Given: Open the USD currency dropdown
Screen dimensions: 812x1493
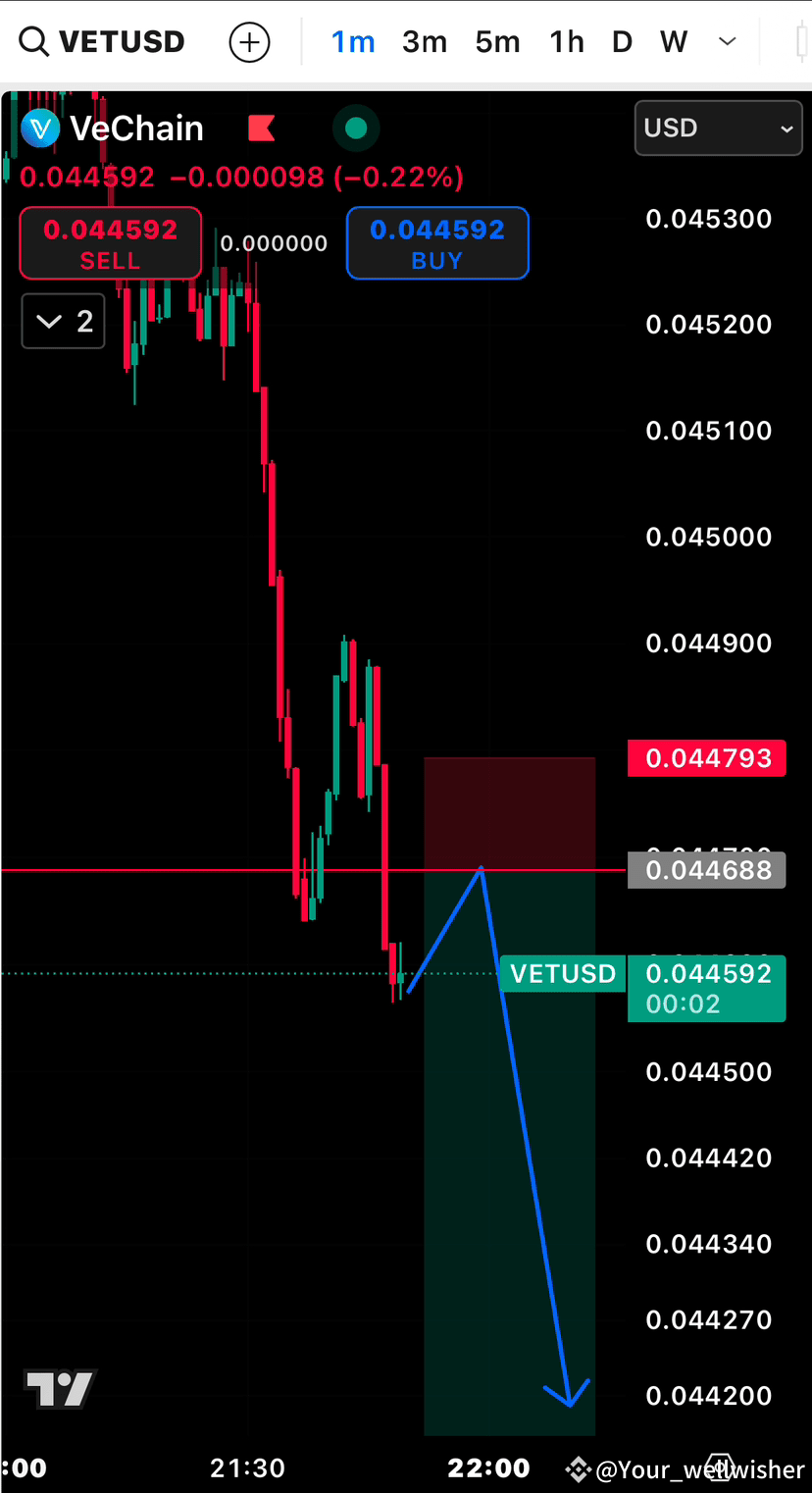Looking at the screenshot, I should [x=718, y=128].
